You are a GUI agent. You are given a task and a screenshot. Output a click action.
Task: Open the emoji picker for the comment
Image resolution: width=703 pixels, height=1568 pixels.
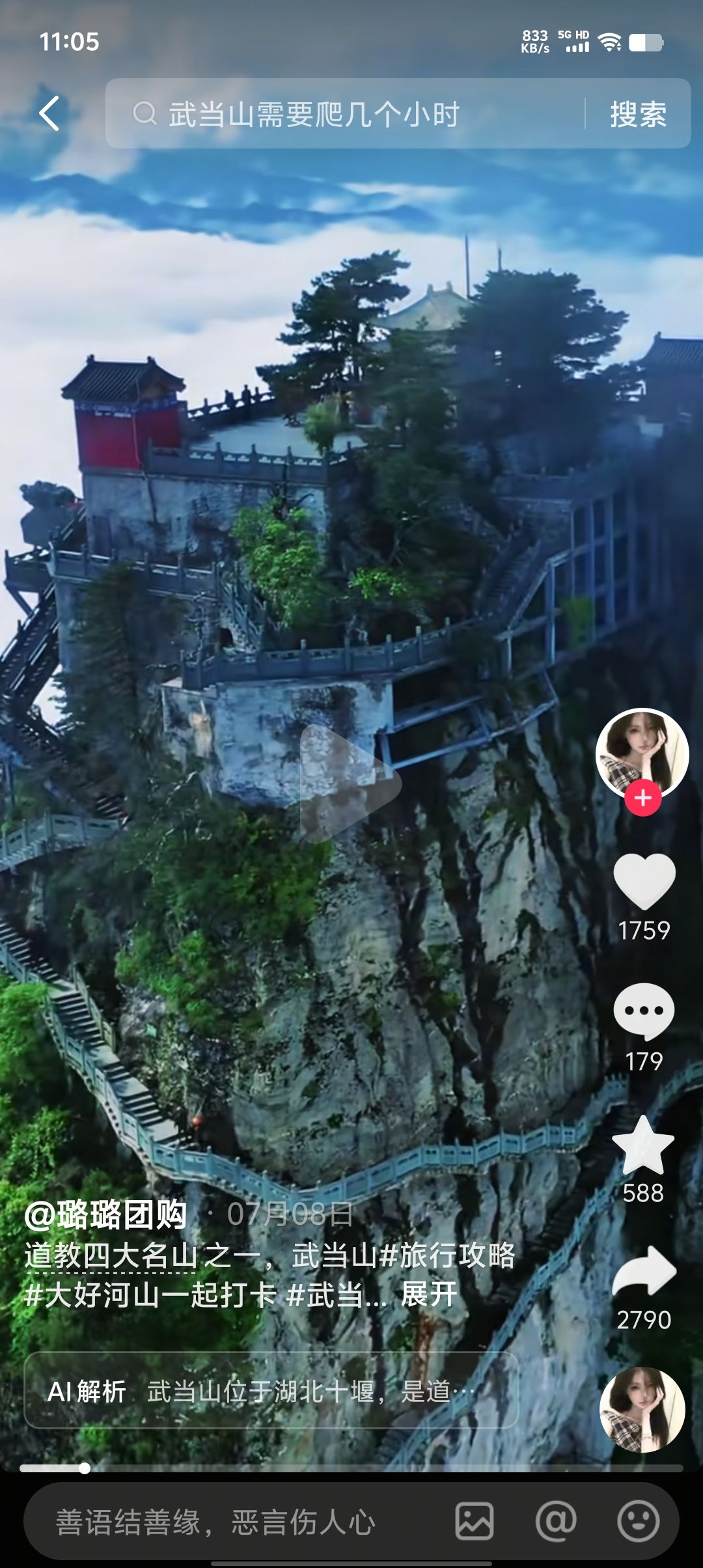[x=638, y=1522]
